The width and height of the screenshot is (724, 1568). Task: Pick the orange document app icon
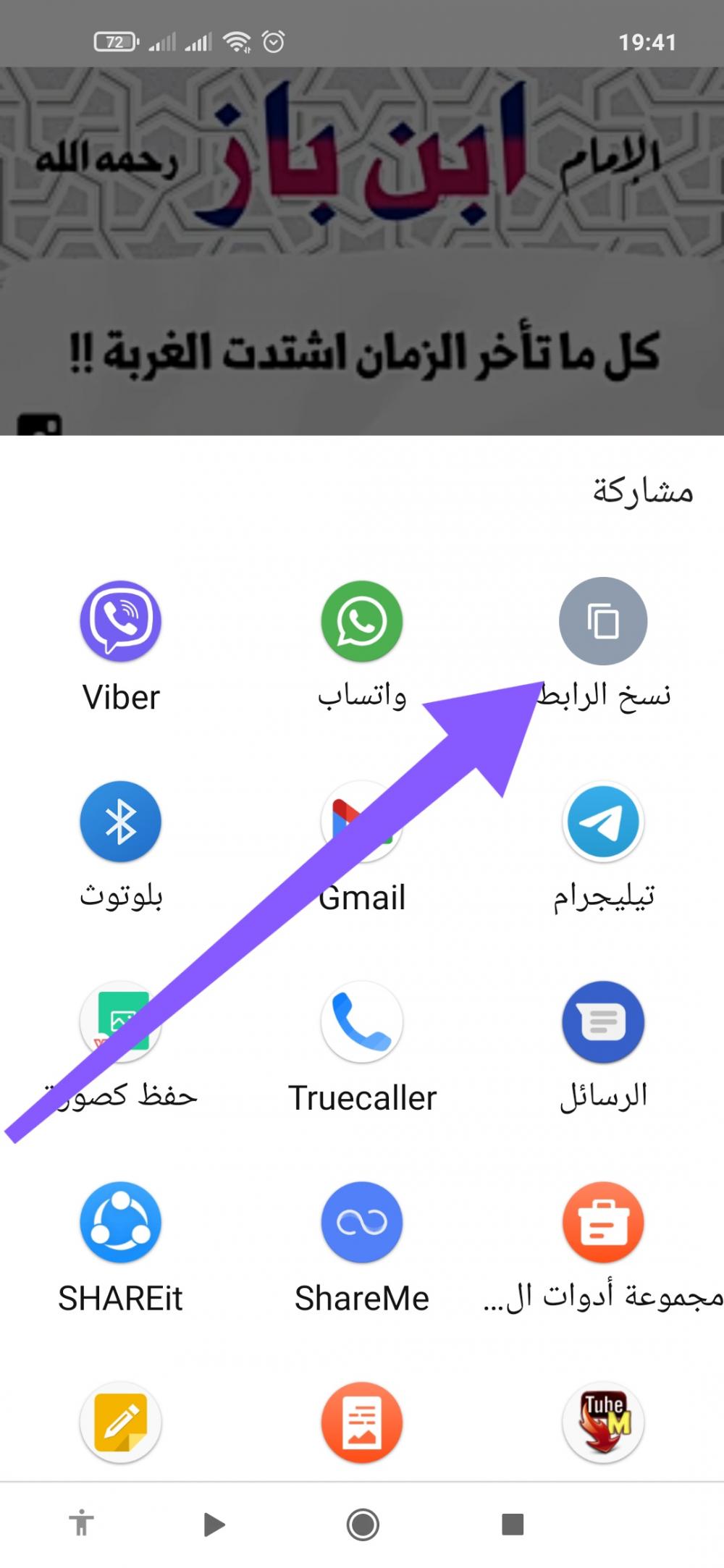point(361,1422)
